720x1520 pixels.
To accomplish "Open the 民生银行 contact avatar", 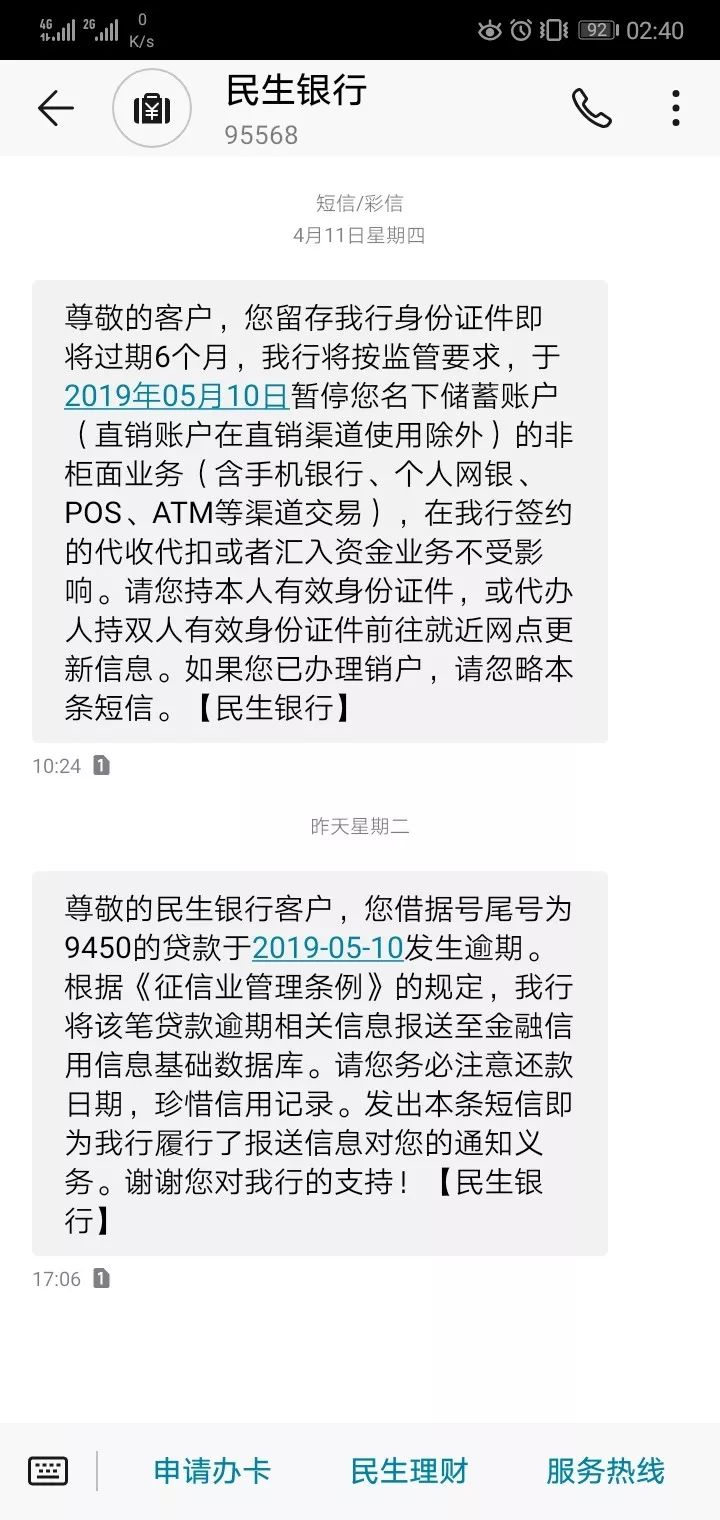I will (x=152, y=108).
